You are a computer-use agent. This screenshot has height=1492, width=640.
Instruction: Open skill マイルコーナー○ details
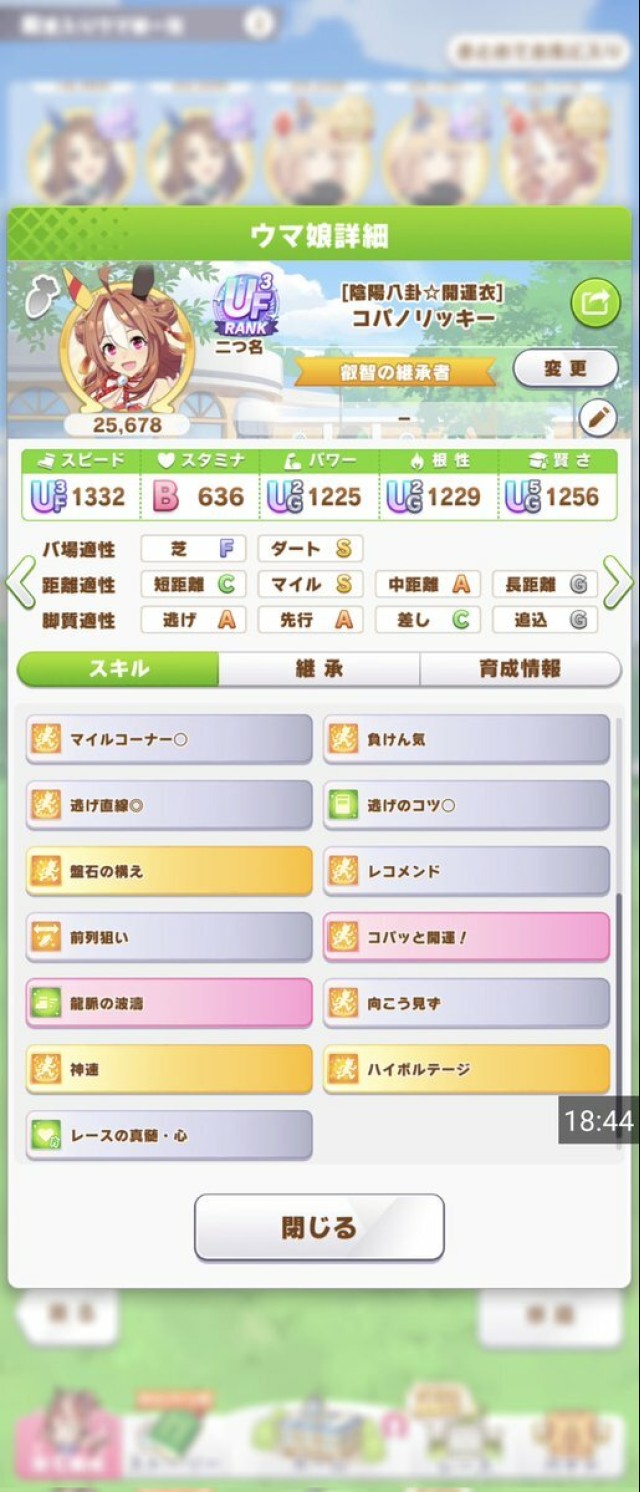(169, 739)
